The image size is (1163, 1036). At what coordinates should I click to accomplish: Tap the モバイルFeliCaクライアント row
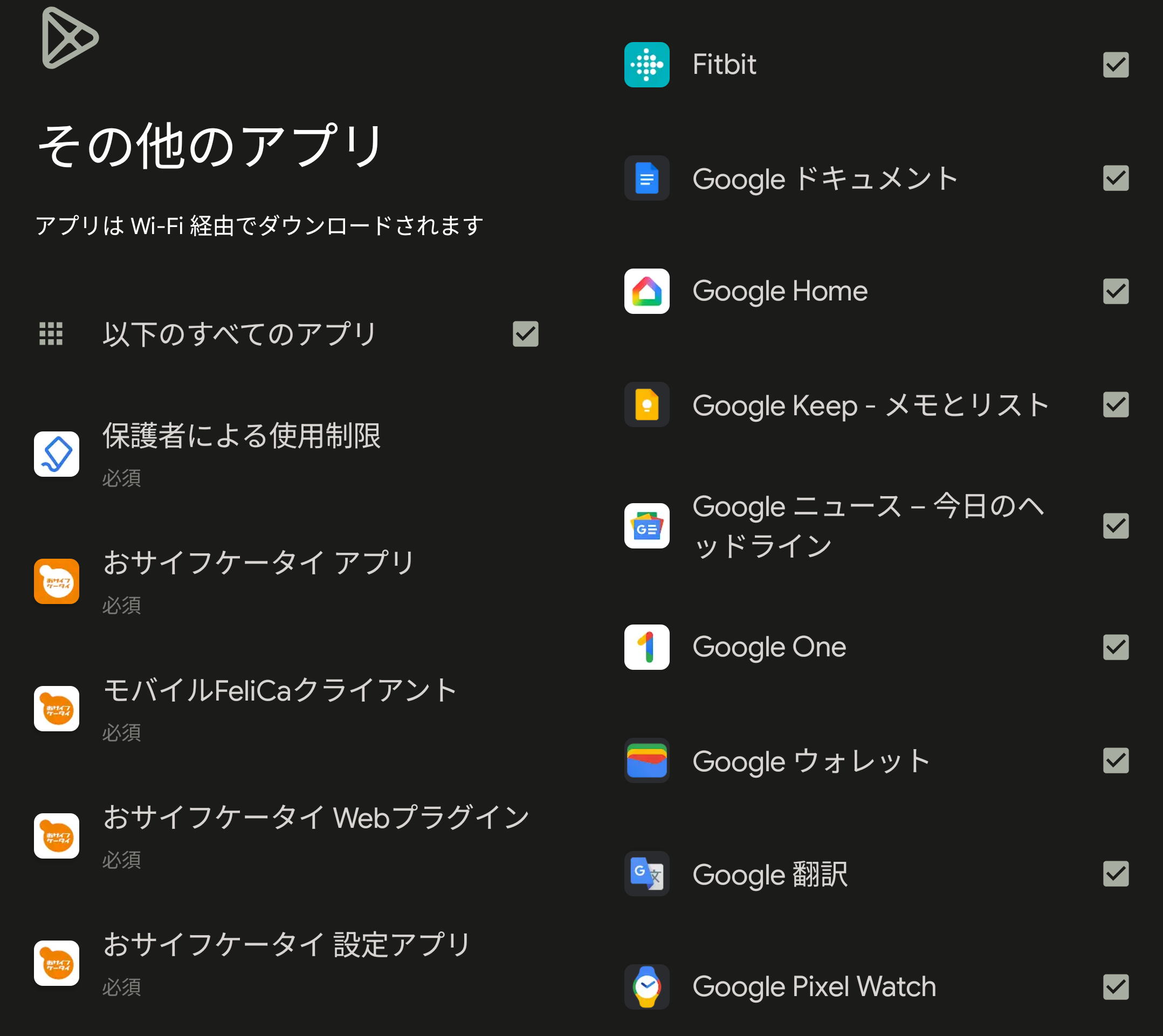tap(279, 708)
